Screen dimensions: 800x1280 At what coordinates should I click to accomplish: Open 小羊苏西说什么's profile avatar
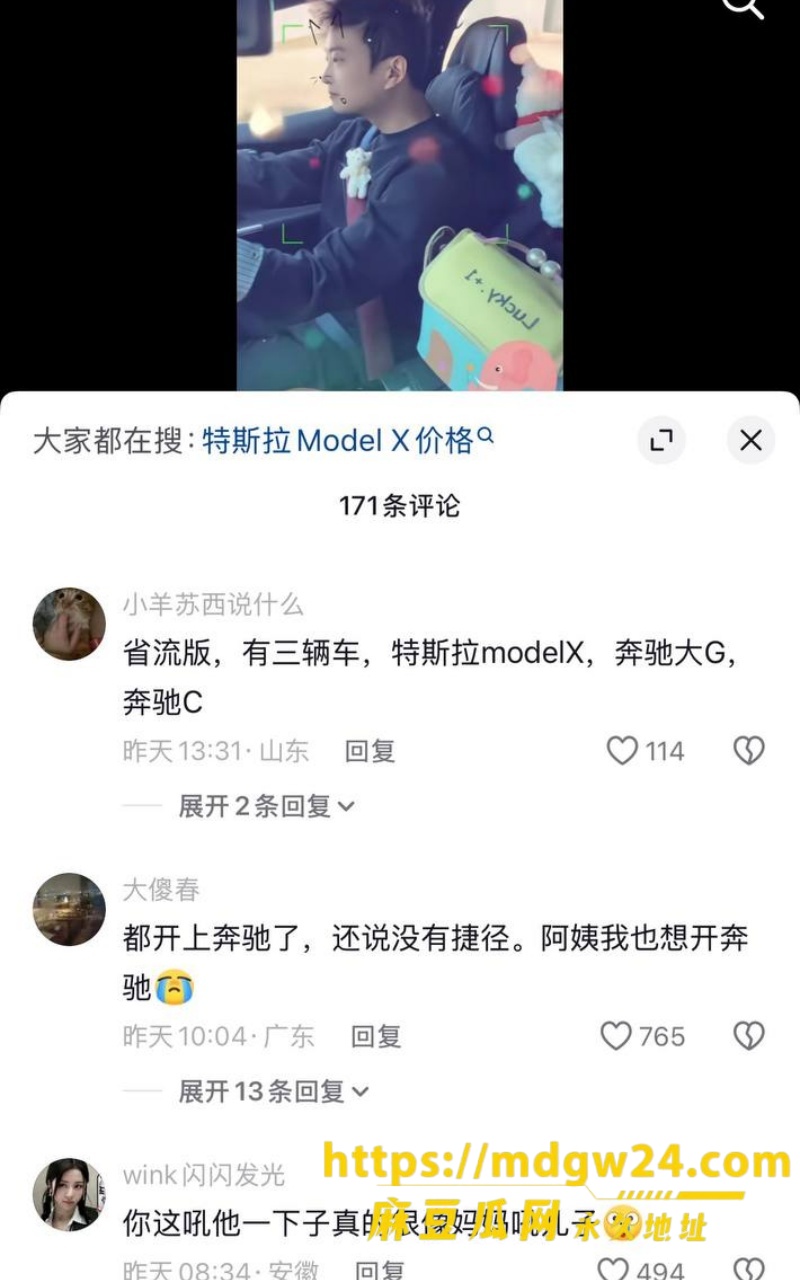[x=69, y=624]
